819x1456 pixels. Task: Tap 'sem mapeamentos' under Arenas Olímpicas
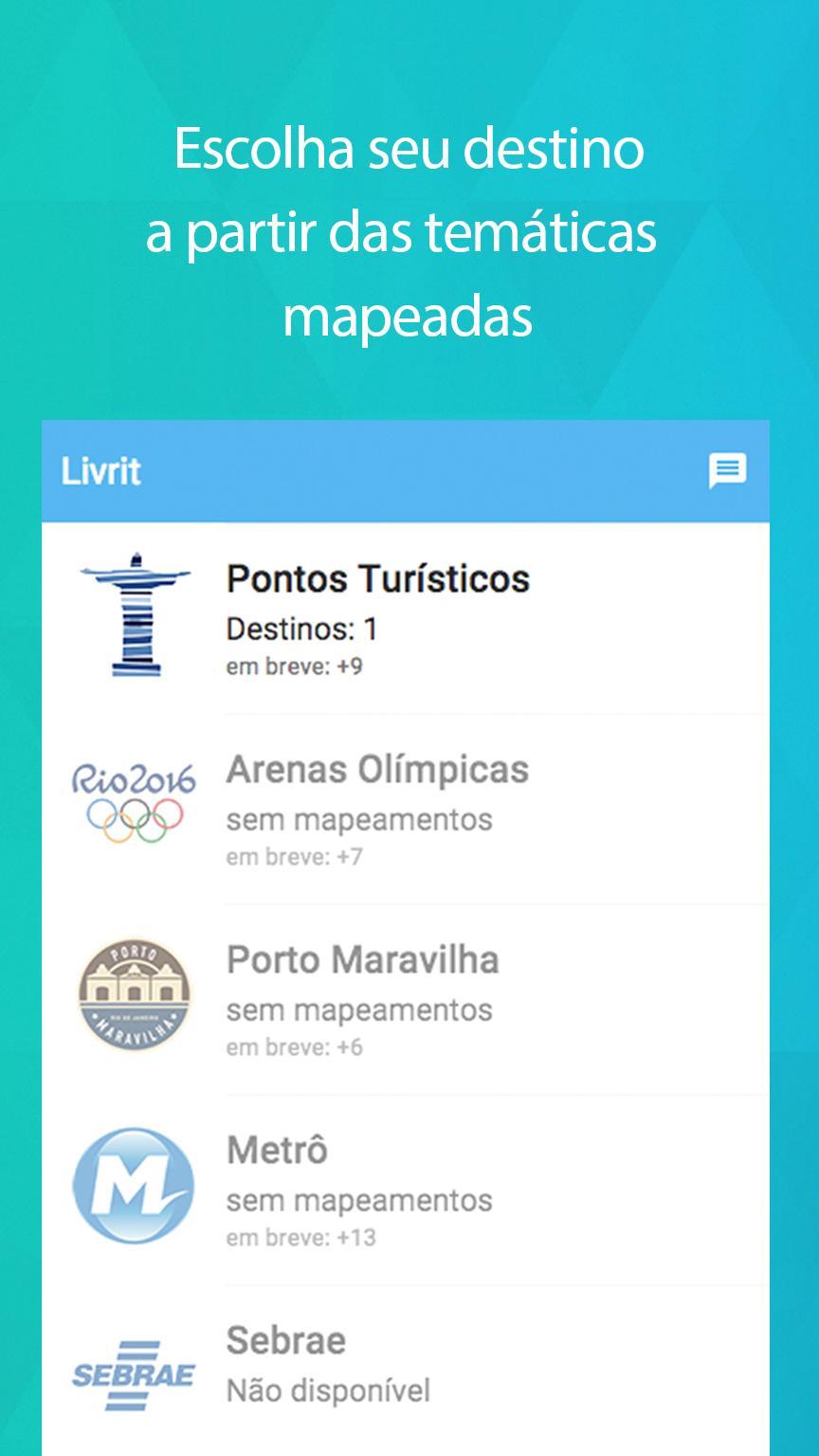click(357, 820)
